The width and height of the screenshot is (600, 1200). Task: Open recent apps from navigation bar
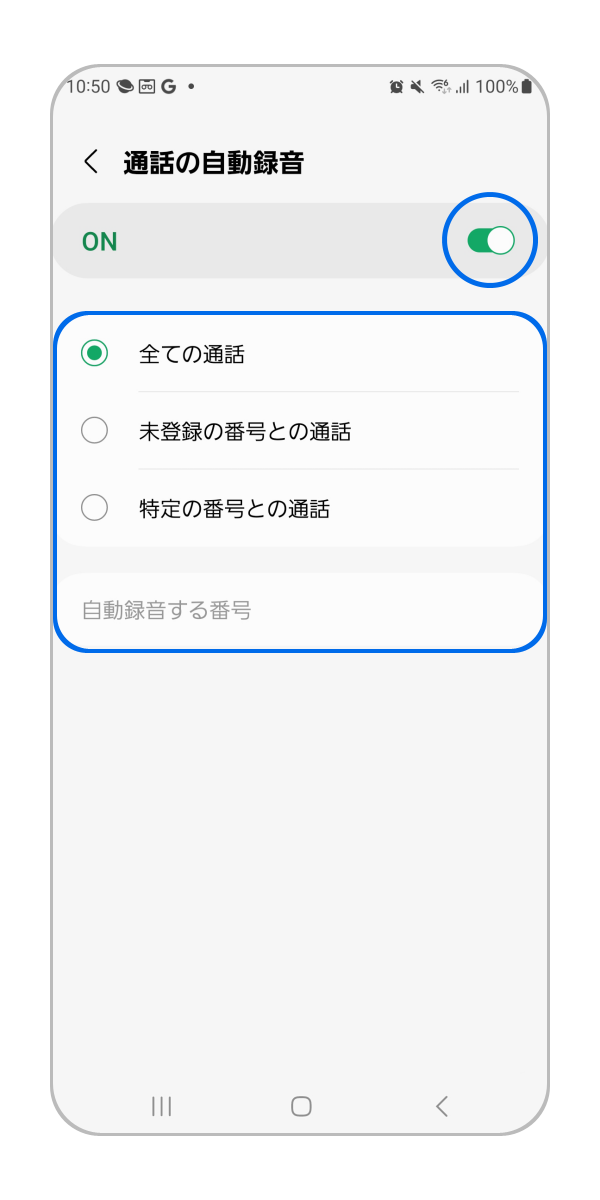(161, 1105)
